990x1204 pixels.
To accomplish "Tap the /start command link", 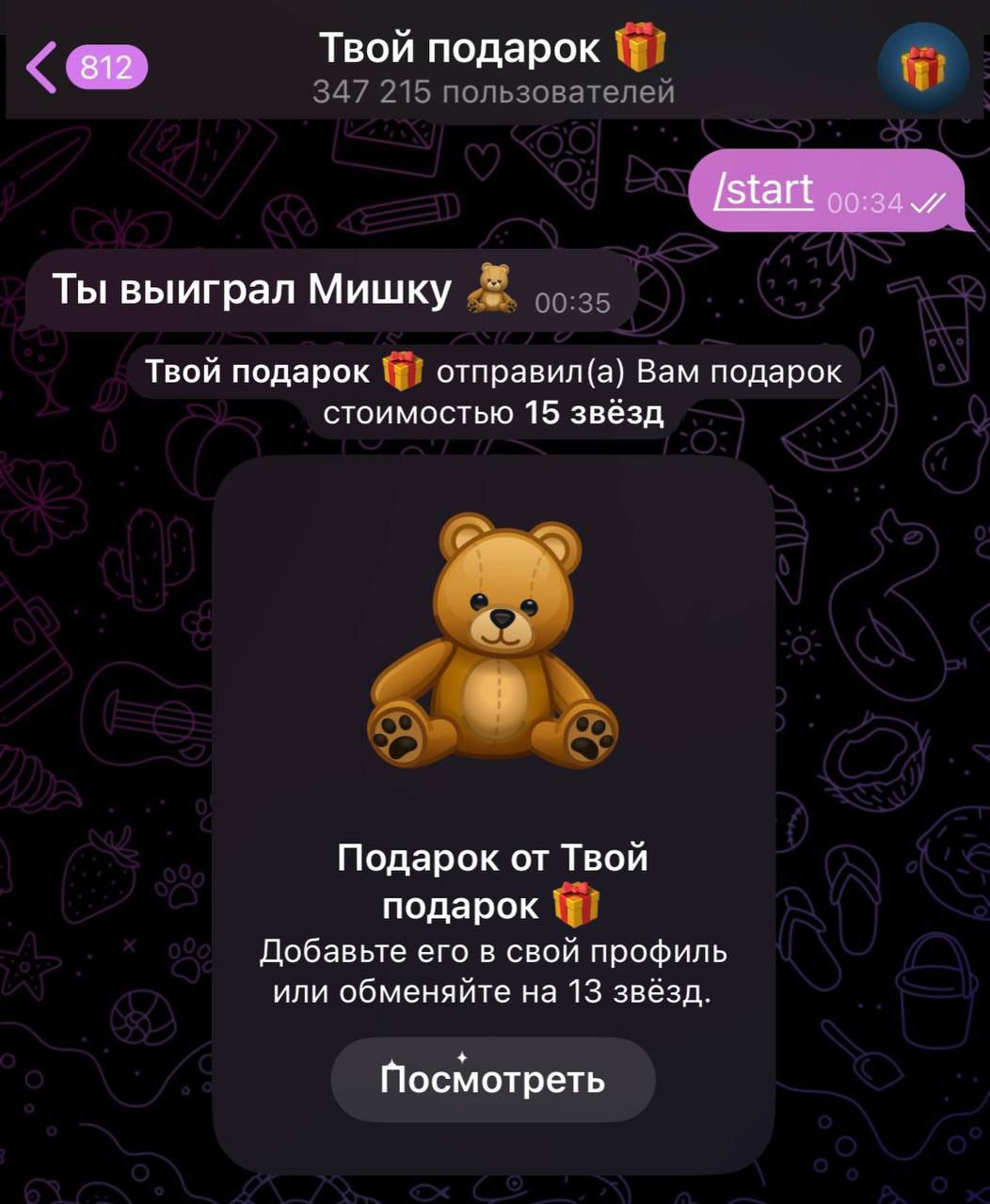I will point(764,190).
